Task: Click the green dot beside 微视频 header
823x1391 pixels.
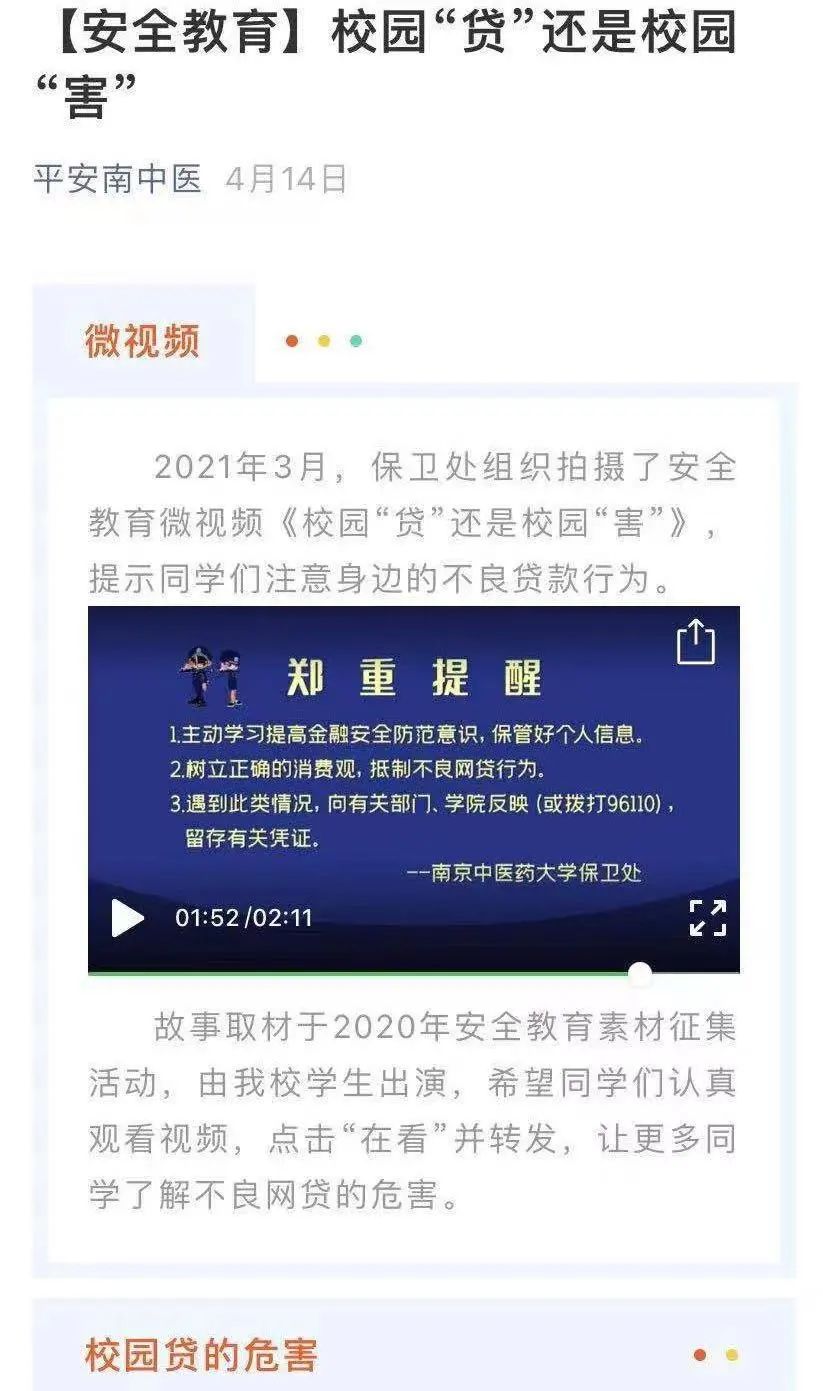Action: tap(355, 341)
